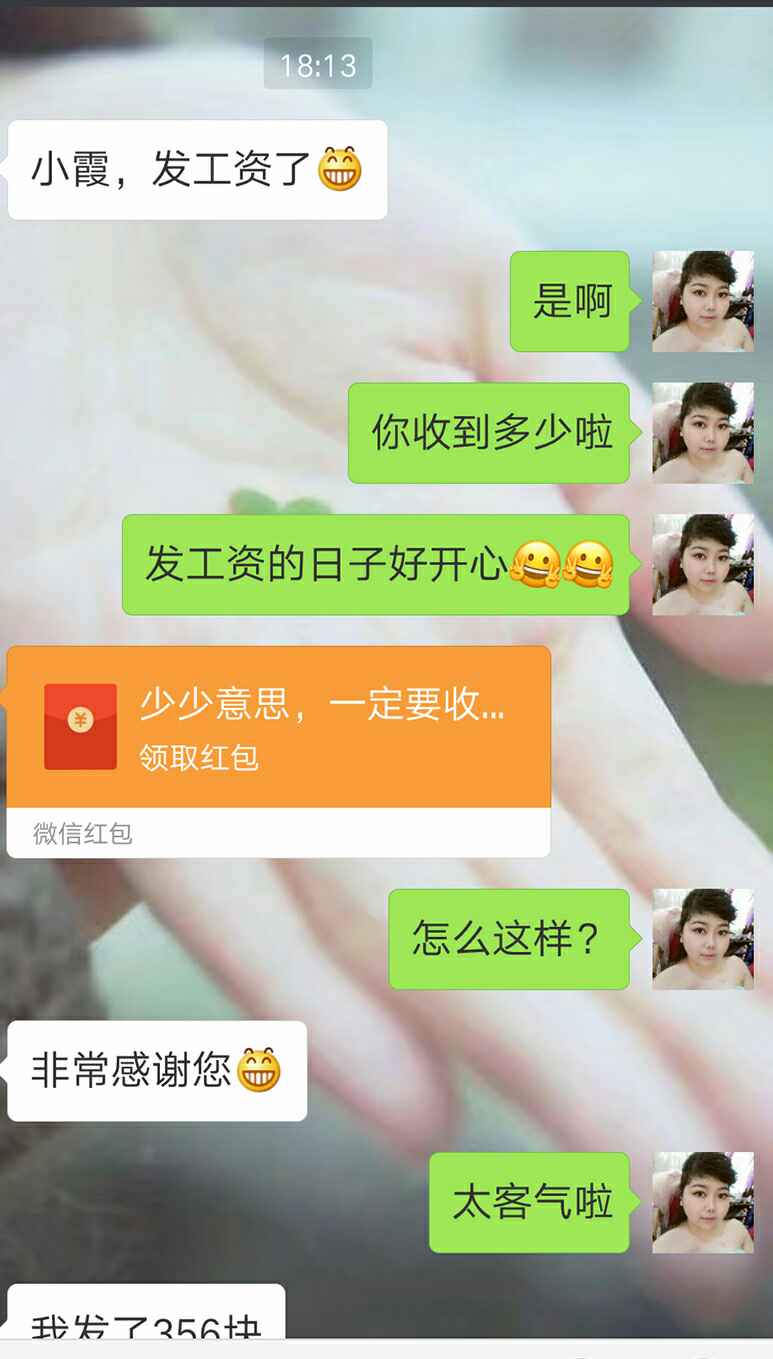View the profile from the avatar by 怎么这样？
Viewport: 773px width, 1359px height.
click(703, 939)
